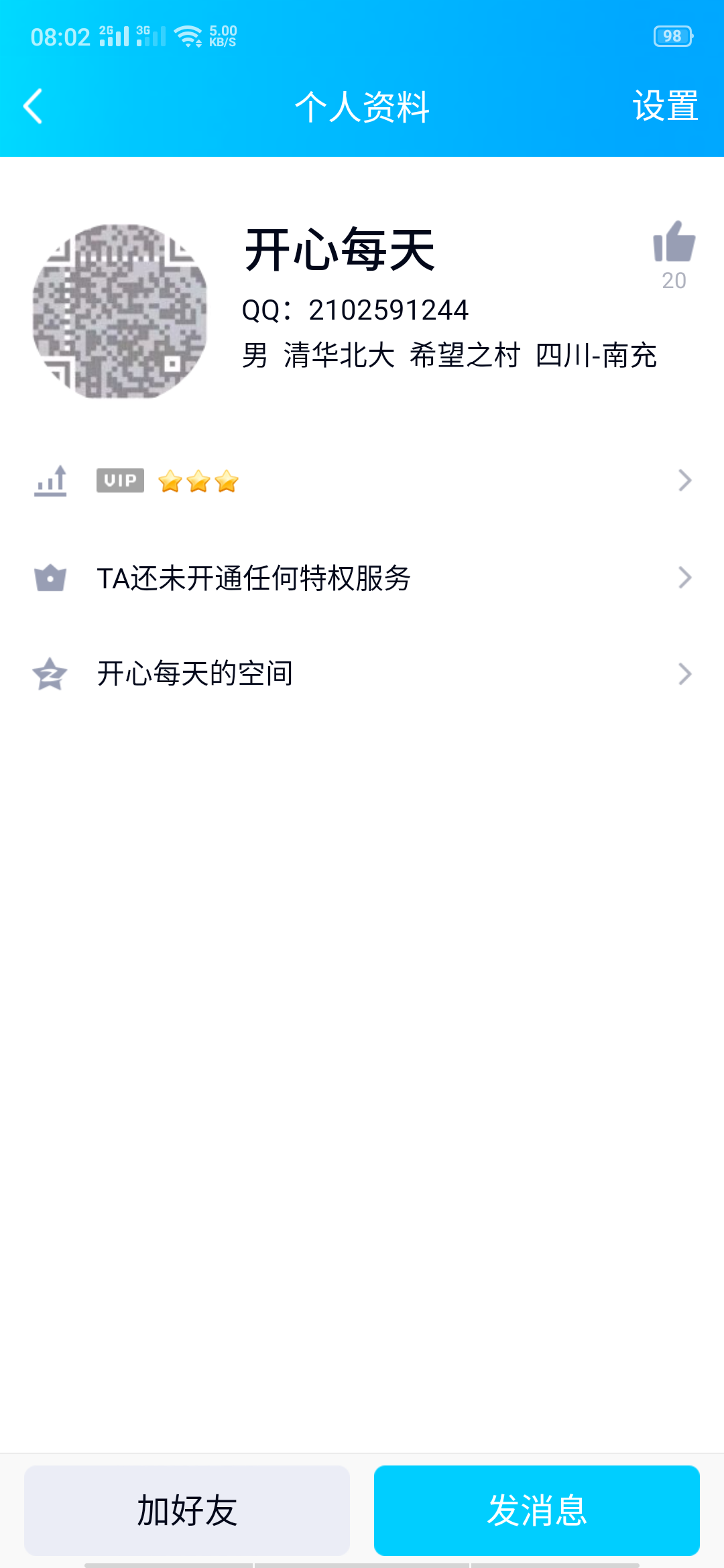724x1568 pixels.
Task: Open the VIP level stars row
Action: tap(362, 480)
